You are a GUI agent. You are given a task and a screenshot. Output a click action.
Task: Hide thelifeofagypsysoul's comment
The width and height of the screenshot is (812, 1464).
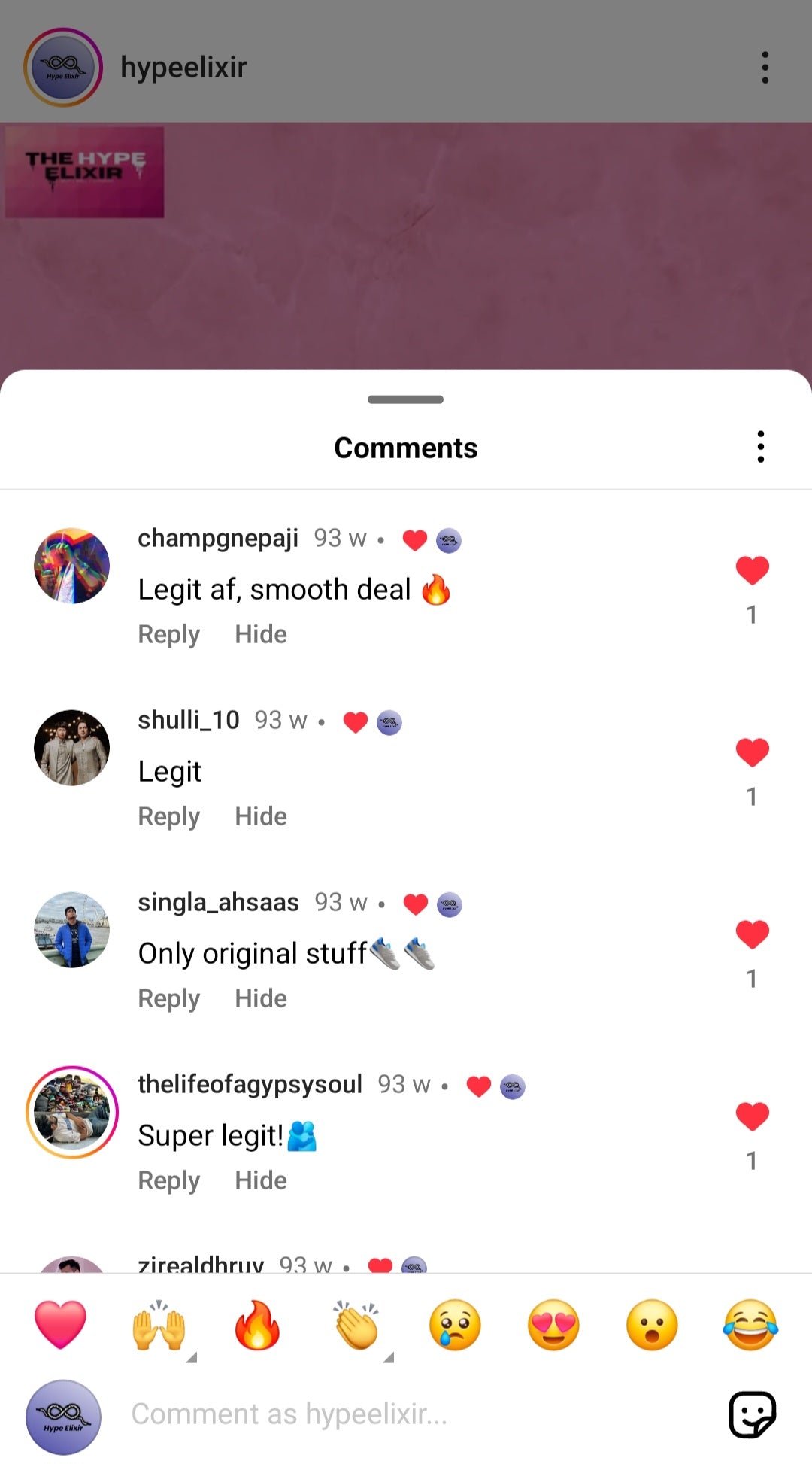pyautogui.click(x=260, y=1180)
